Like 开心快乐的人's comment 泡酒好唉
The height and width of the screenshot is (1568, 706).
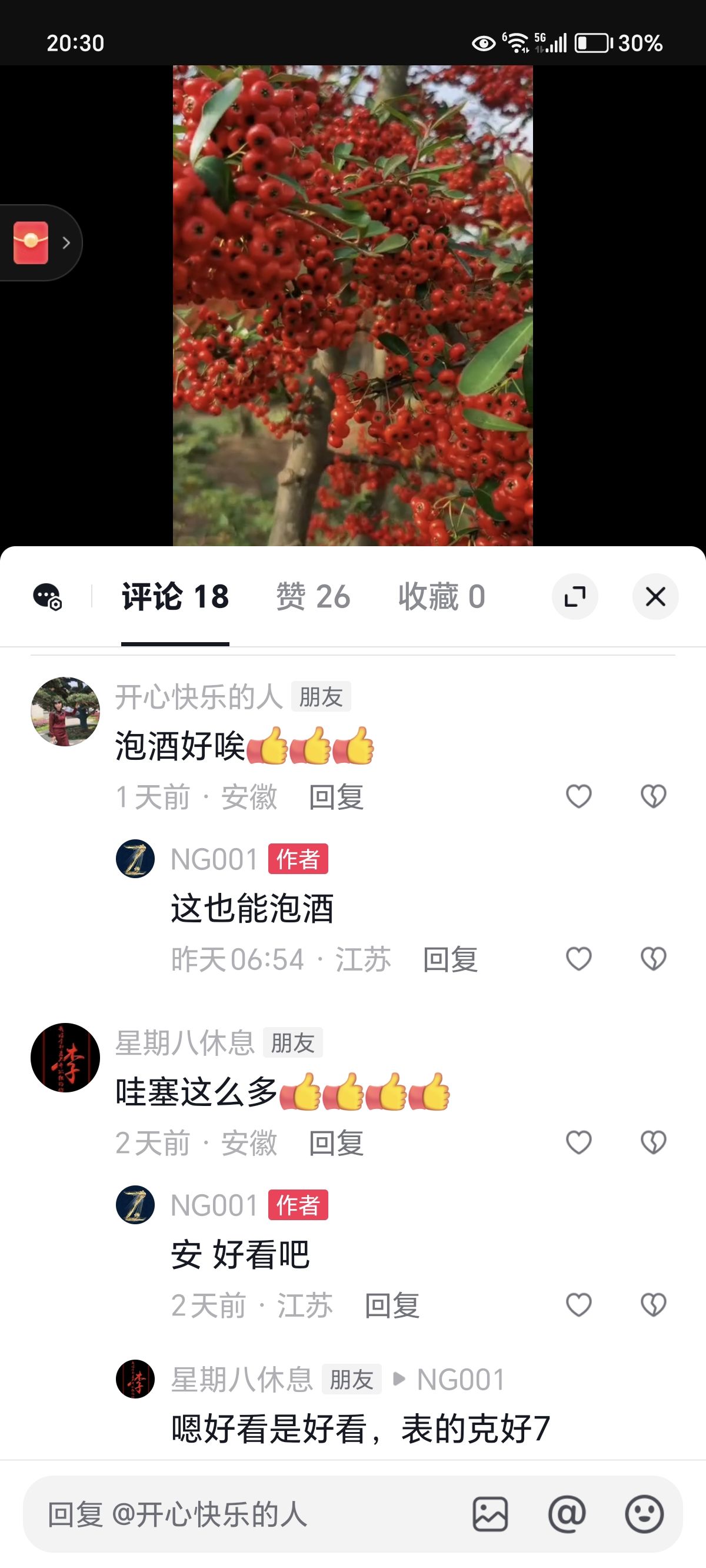tap(578, 796)
